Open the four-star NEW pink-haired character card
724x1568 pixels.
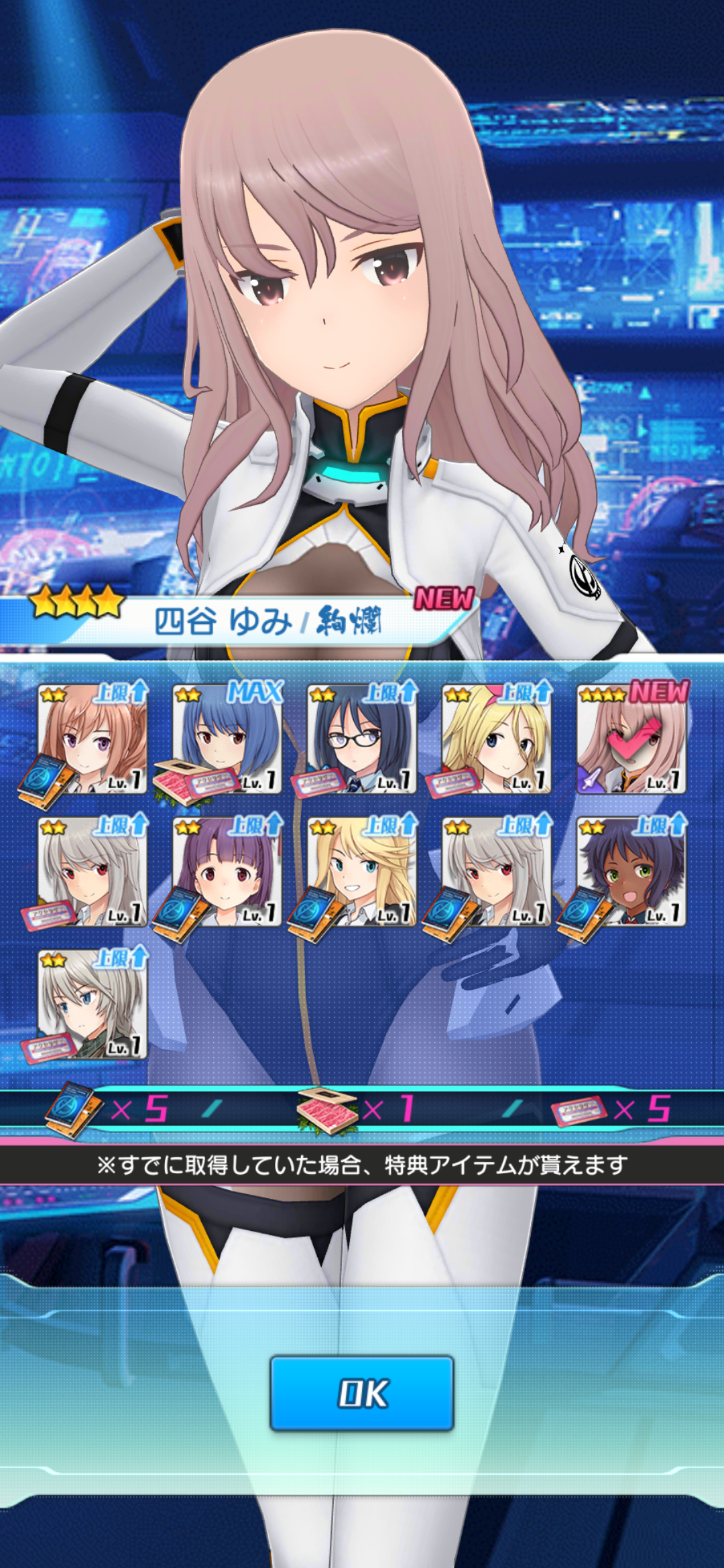point(631,739)
